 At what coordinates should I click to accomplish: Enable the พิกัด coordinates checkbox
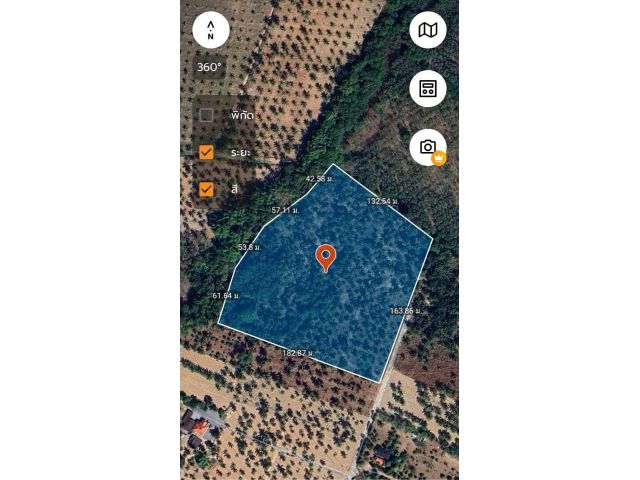pyautogui.click(x=206, y=115)
